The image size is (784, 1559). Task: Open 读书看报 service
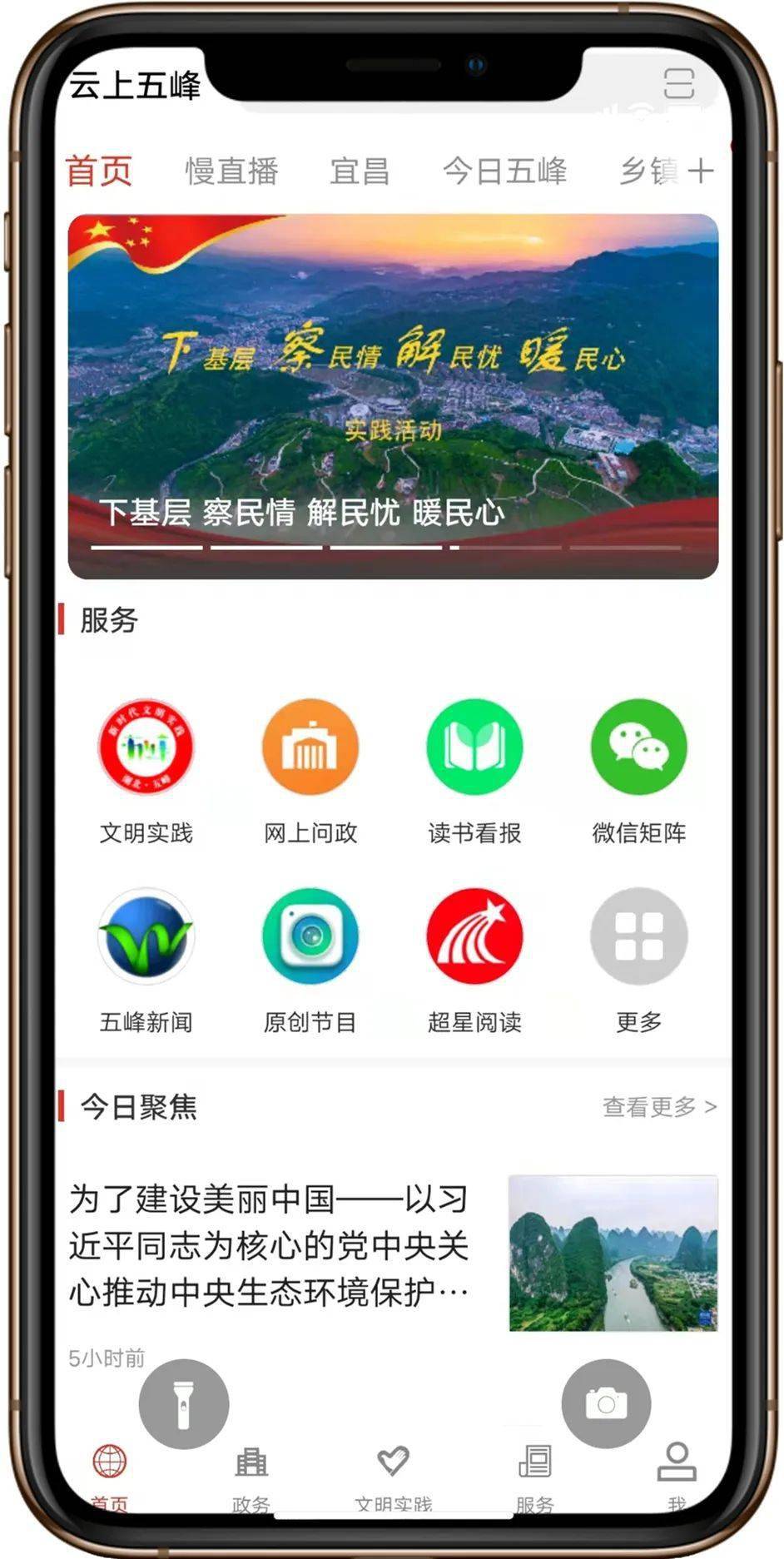click(474, 747)
